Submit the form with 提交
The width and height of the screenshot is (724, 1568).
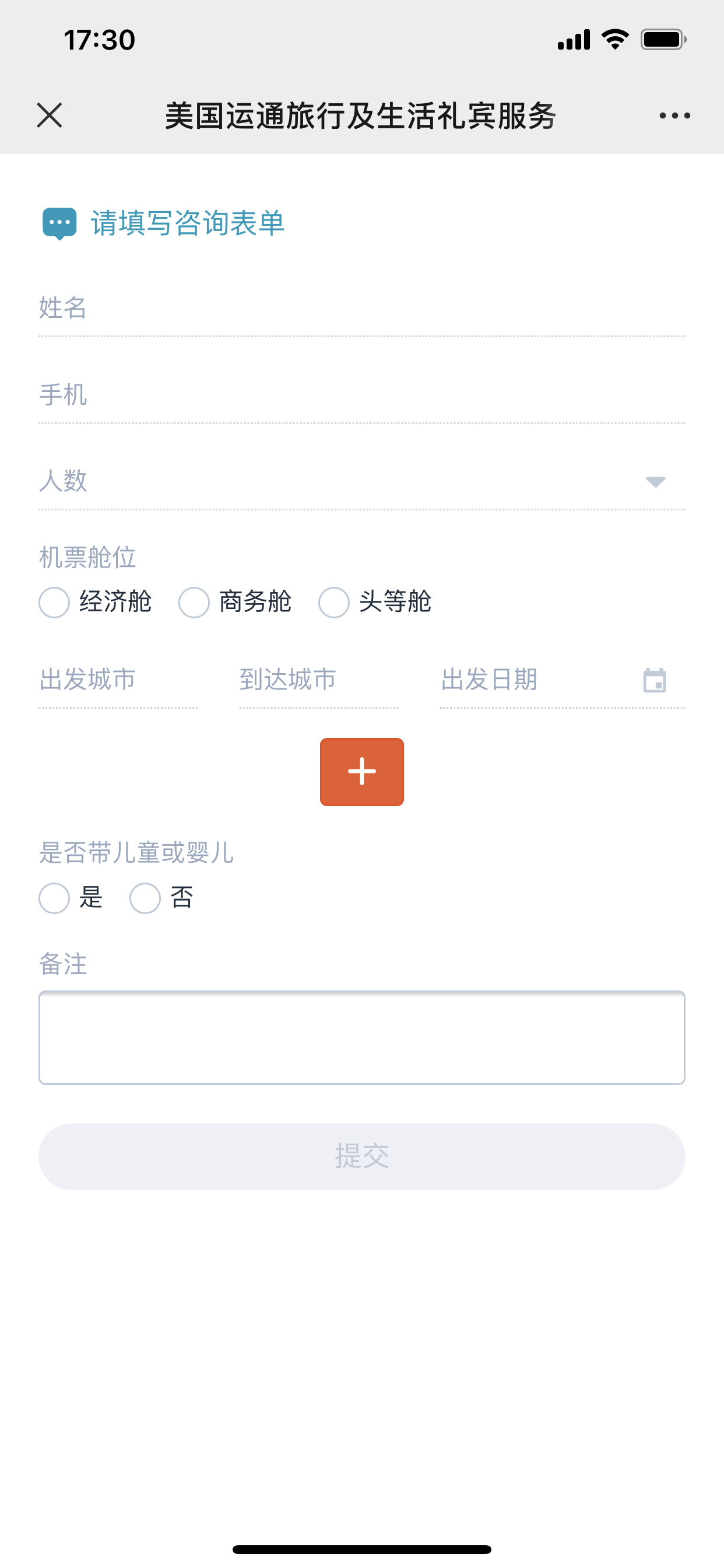[x=361, y=1157]
